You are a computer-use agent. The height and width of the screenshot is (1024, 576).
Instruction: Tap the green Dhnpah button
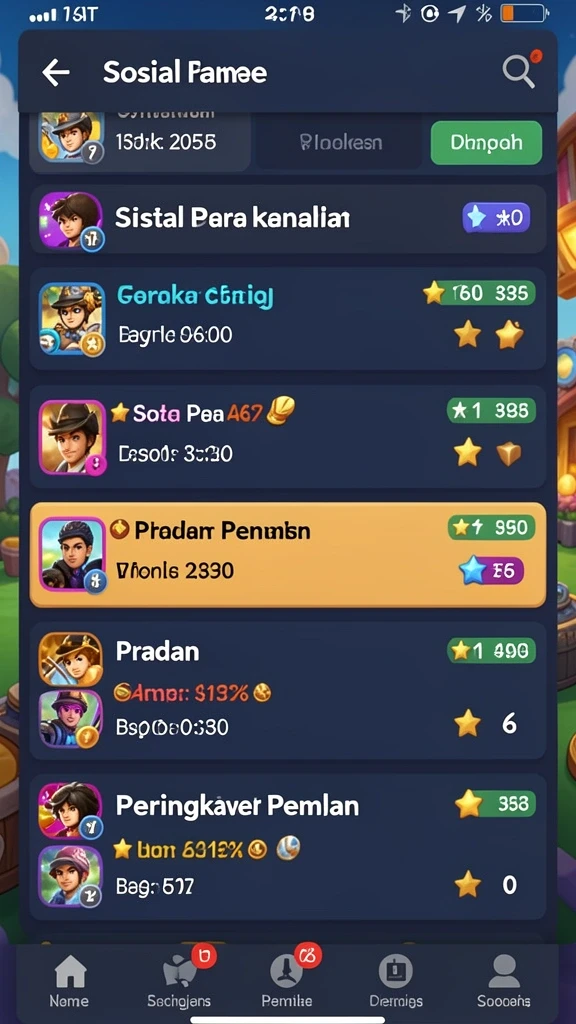pyautogui.click(x=486, y=142)
